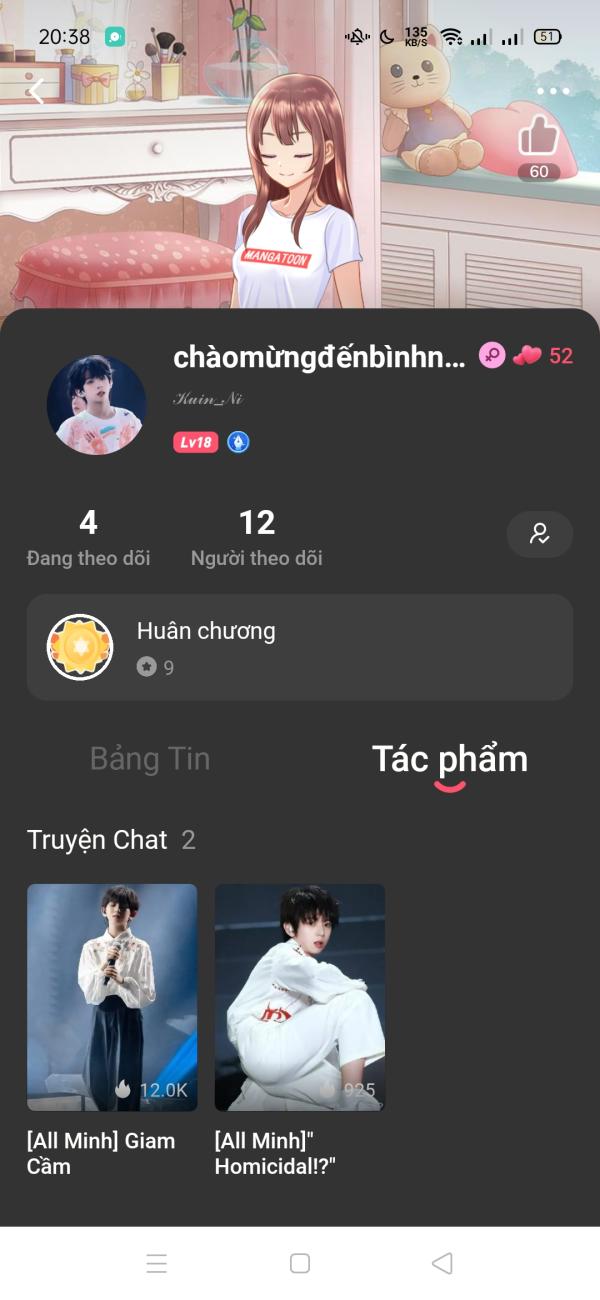Tap the Lv18 level badge
The image size is (600, 1300).
click(195, 442)
